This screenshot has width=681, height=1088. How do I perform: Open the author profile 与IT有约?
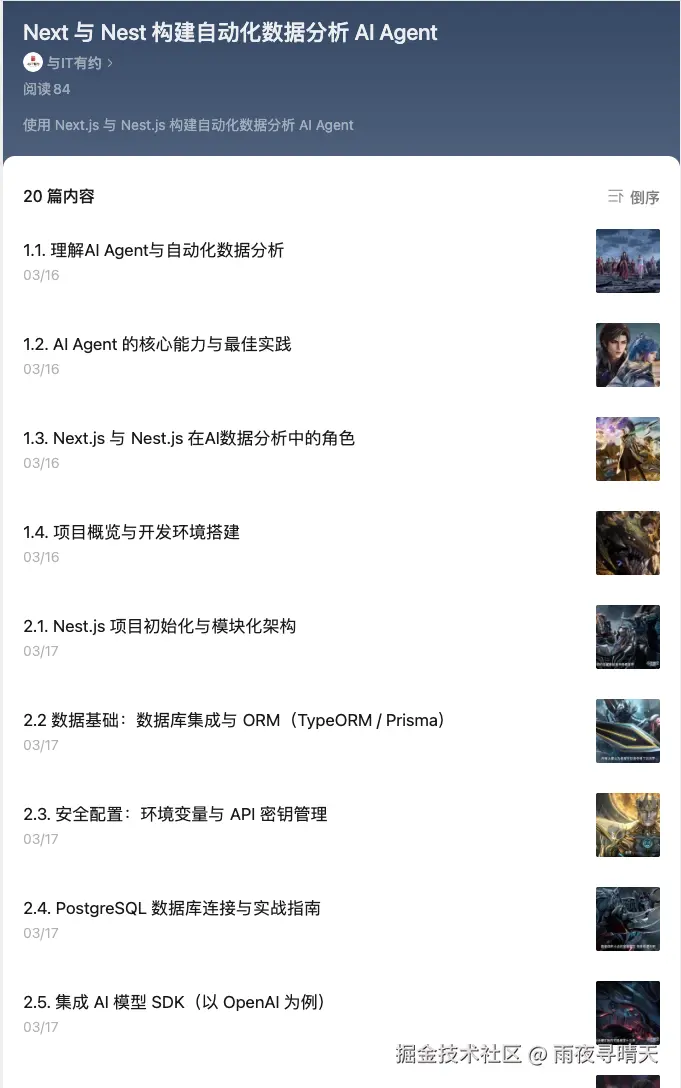click(x=74, y=63)
